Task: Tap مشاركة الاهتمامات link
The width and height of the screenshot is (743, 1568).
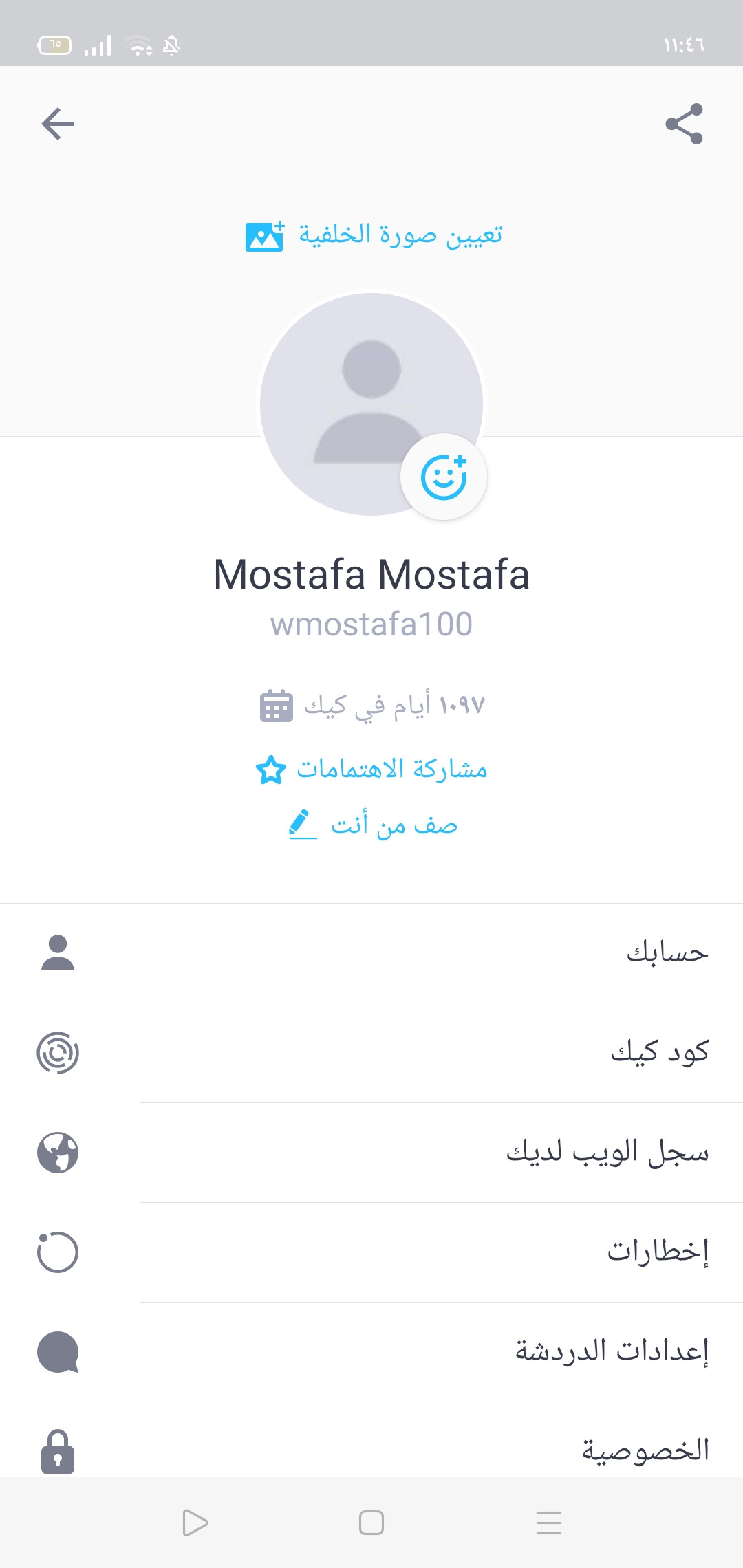Action: 371,769
